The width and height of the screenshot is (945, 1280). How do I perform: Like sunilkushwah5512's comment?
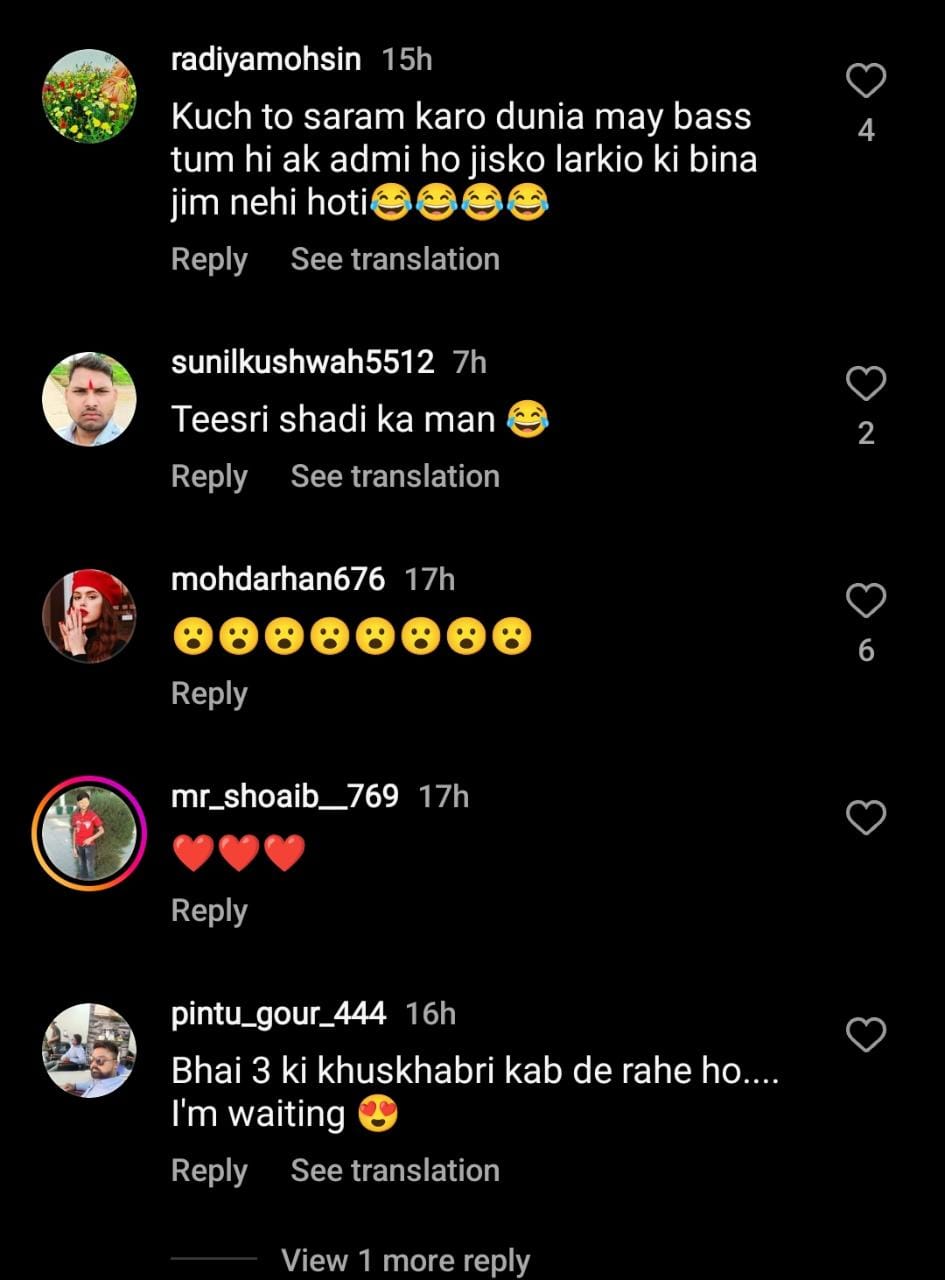click(x=866, y=383)
